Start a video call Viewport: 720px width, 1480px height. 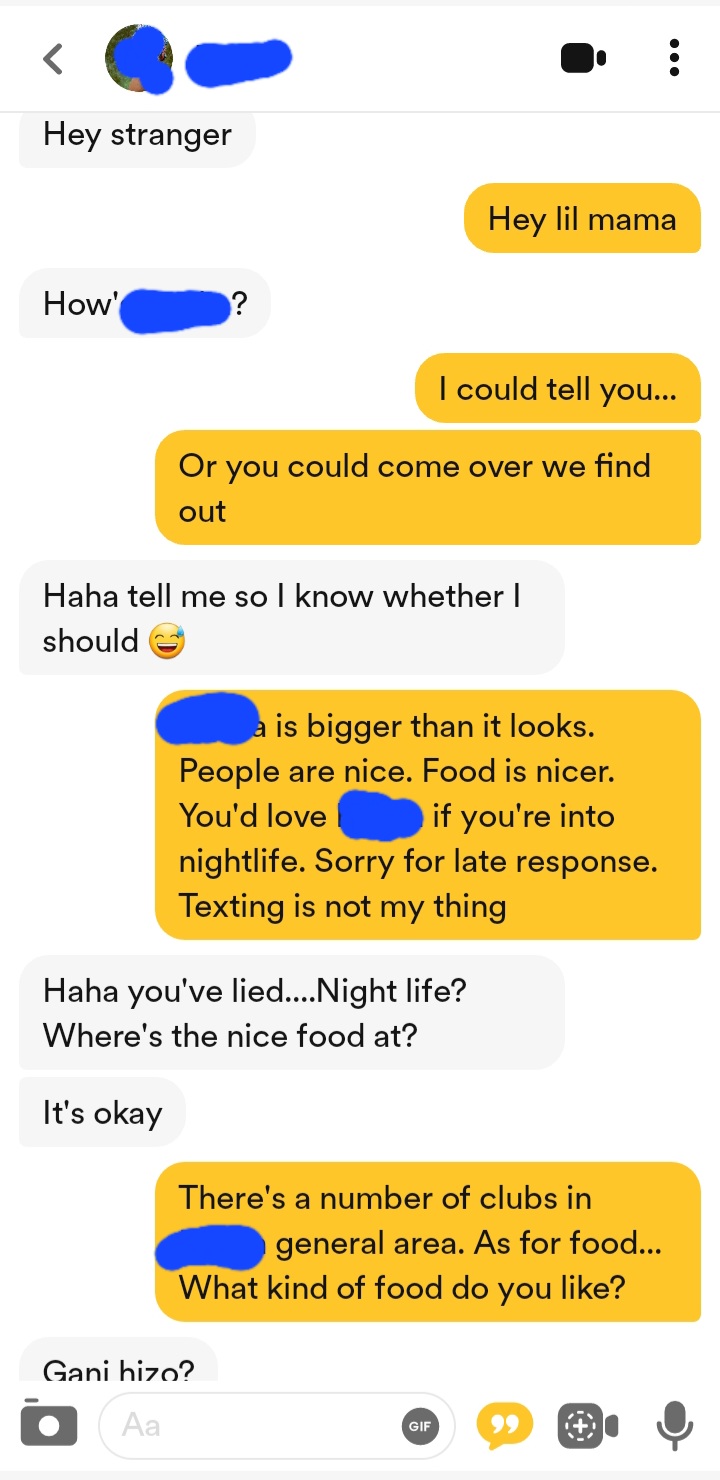click(x=583, y=59)
